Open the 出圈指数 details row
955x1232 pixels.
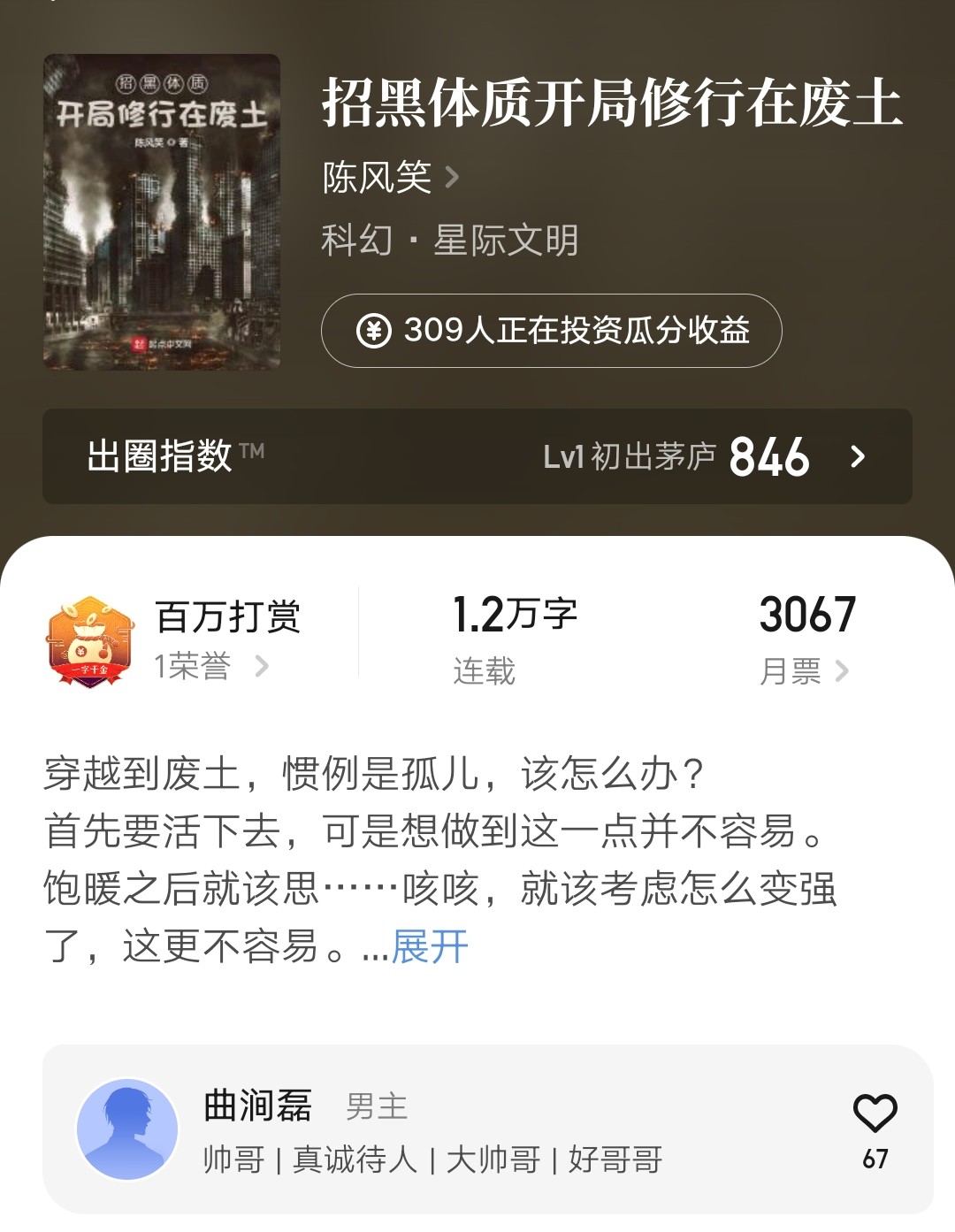[x=477, y=456]
